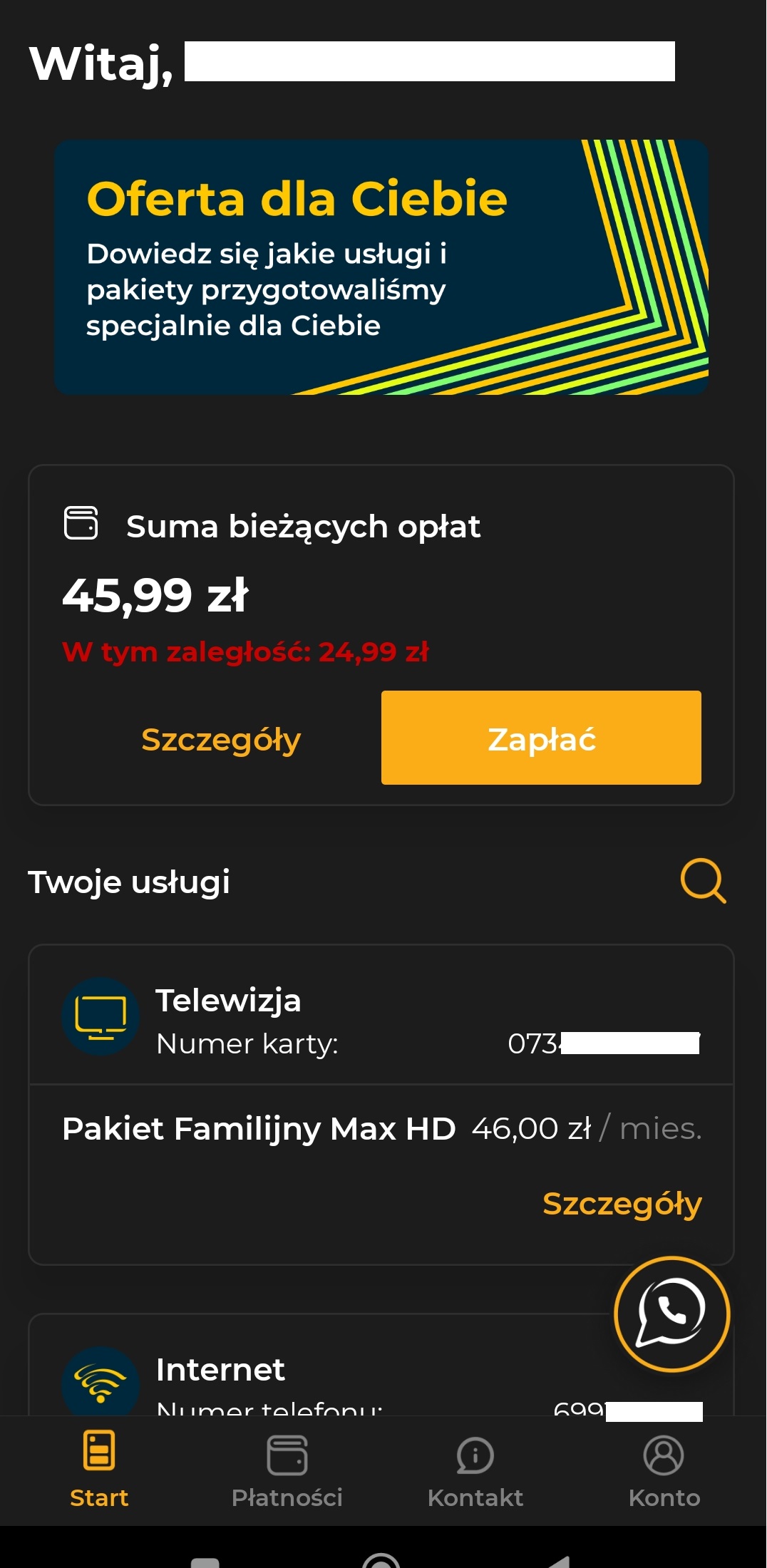Tap Szczegóły under Suma bieżących opłat
The width and height of the screenshot is (767, 1568).
pos(221,739)
